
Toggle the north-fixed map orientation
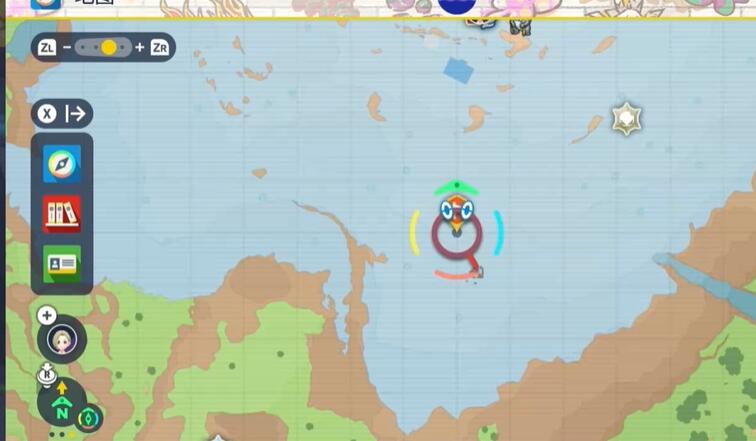tap(62, 406)
